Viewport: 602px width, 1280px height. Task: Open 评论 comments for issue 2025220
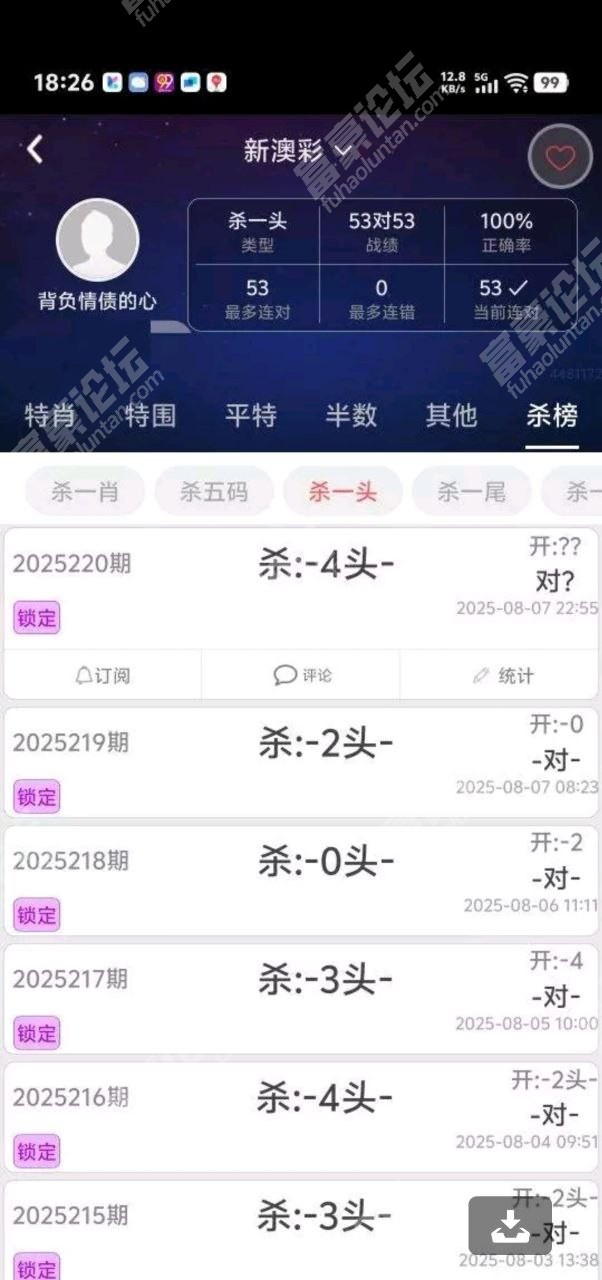[301, 676]
